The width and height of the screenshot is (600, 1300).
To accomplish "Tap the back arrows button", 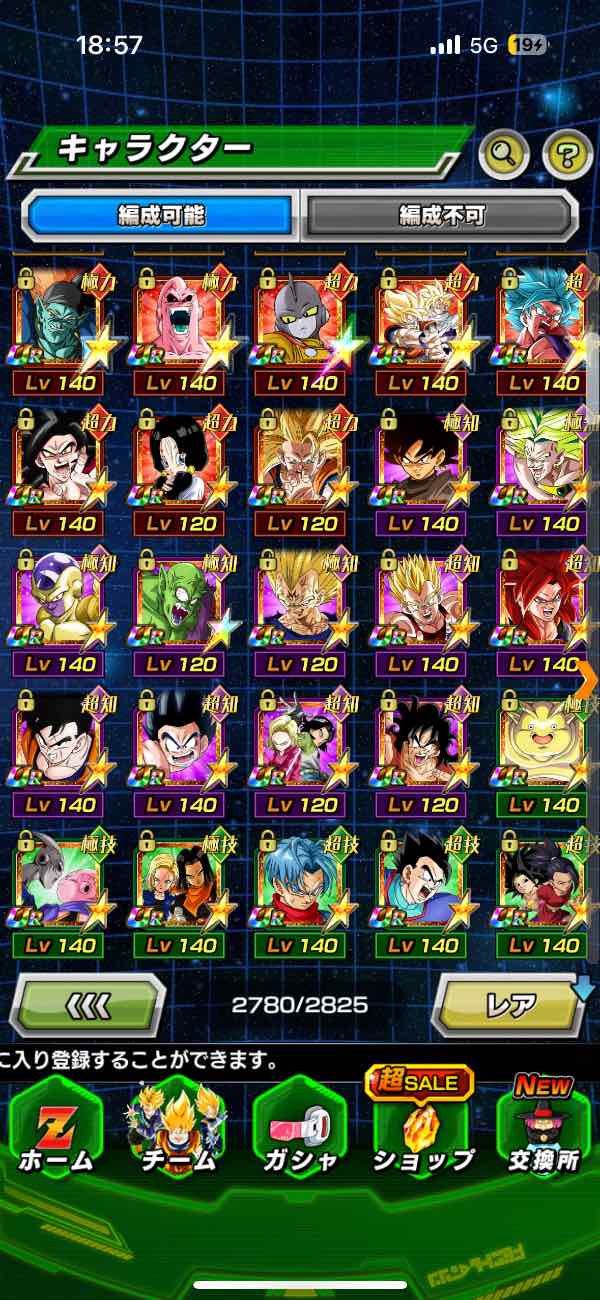I will tap(87, 1004).
